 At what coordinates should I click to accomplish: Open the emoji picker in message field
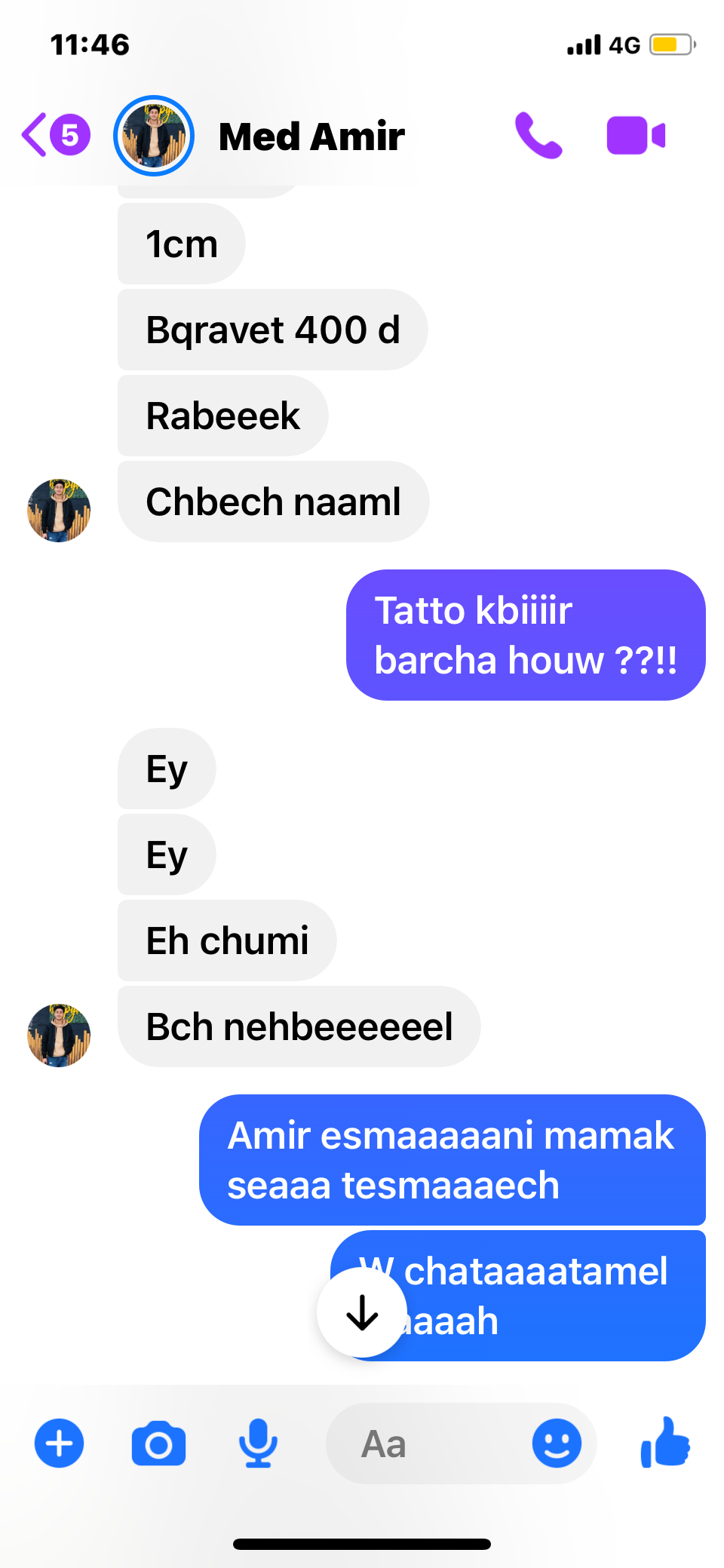click(557, 1444)
